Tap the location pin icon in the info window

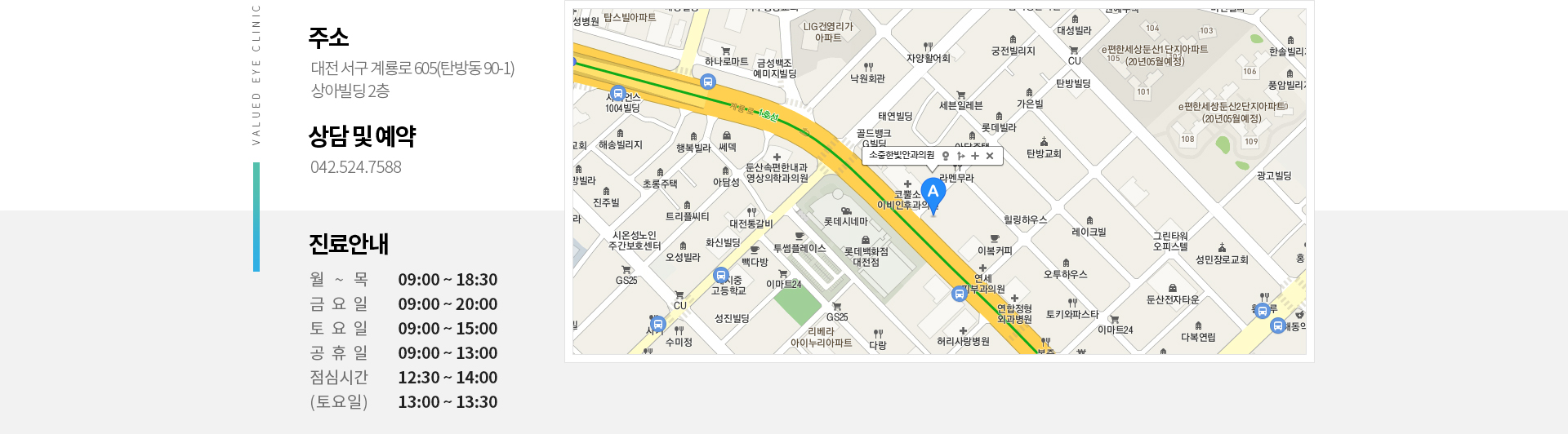pyautogui.click(x=946, y=156)
